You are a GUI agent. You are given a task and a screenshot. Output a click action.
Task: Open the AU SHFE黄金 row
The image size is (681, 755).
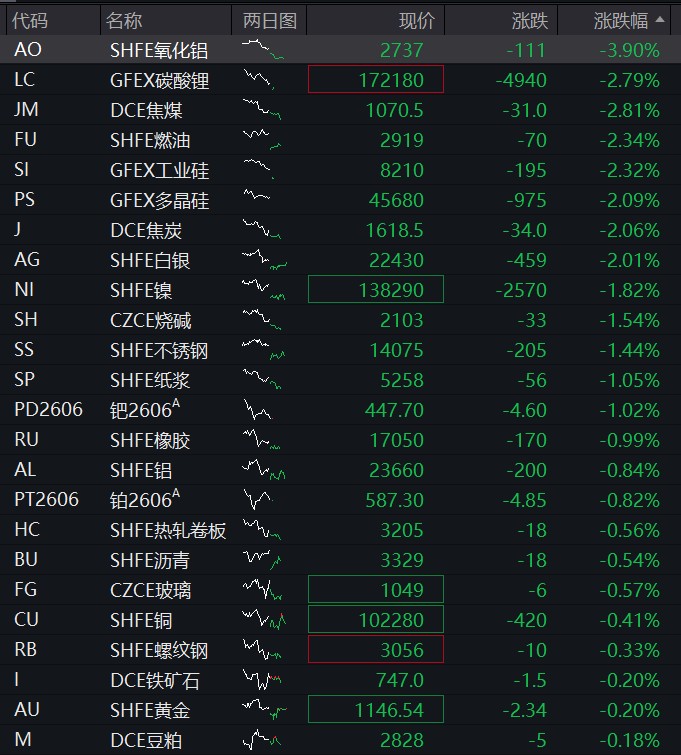click(340, 710)
